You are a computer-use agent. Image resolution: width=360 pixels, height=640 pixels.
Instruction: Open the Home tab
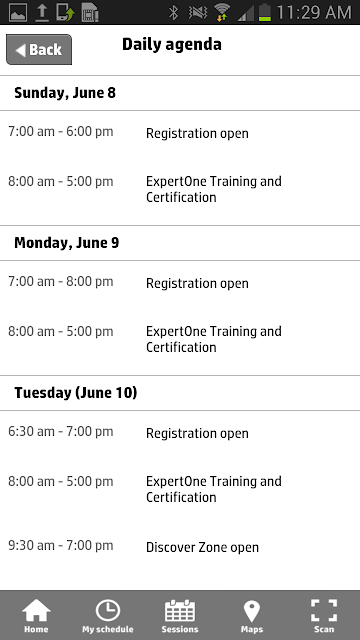[x=36, y=616]
